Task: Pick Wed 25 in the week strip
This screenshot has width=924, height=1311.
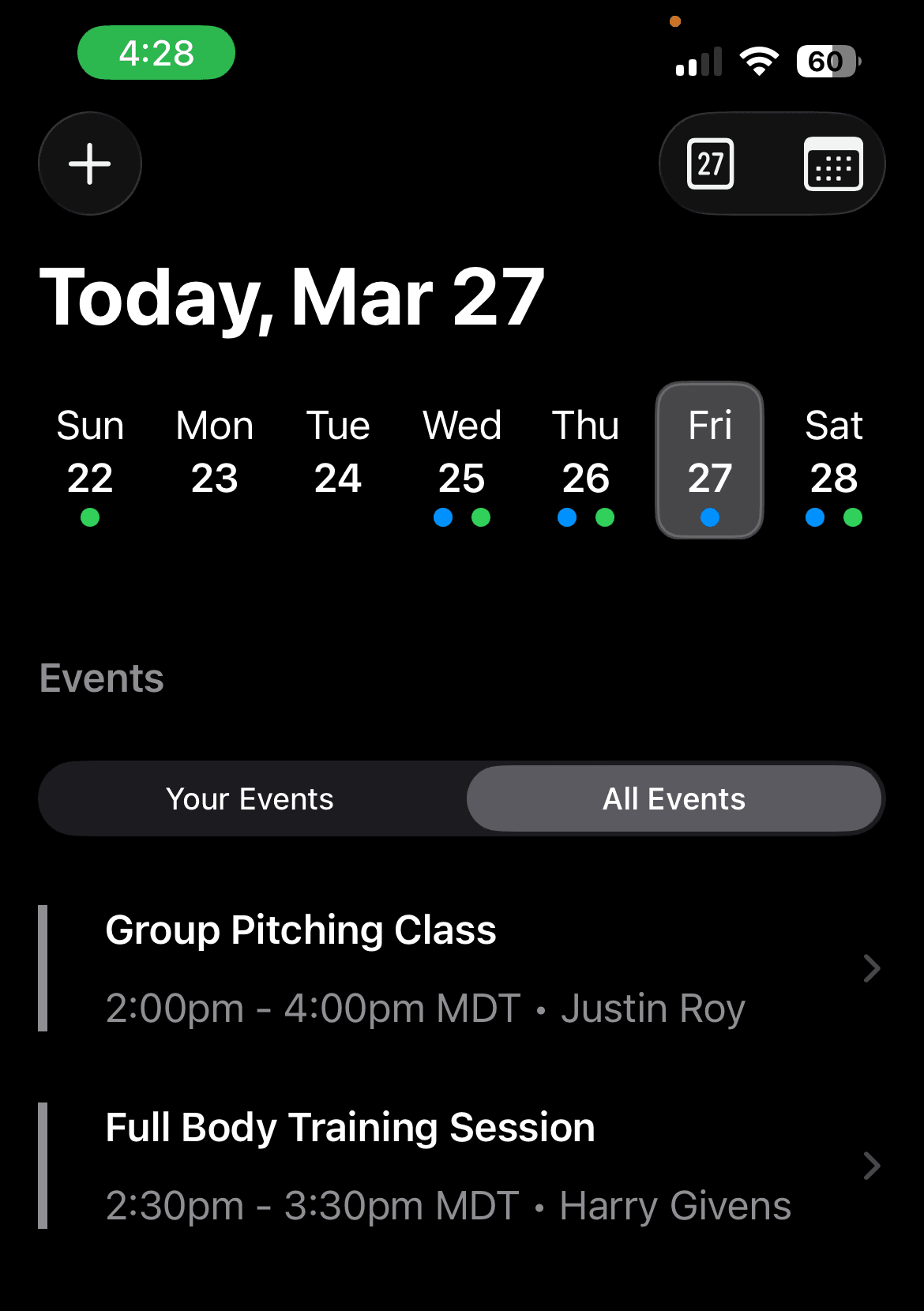Action: tap(462, 460)
